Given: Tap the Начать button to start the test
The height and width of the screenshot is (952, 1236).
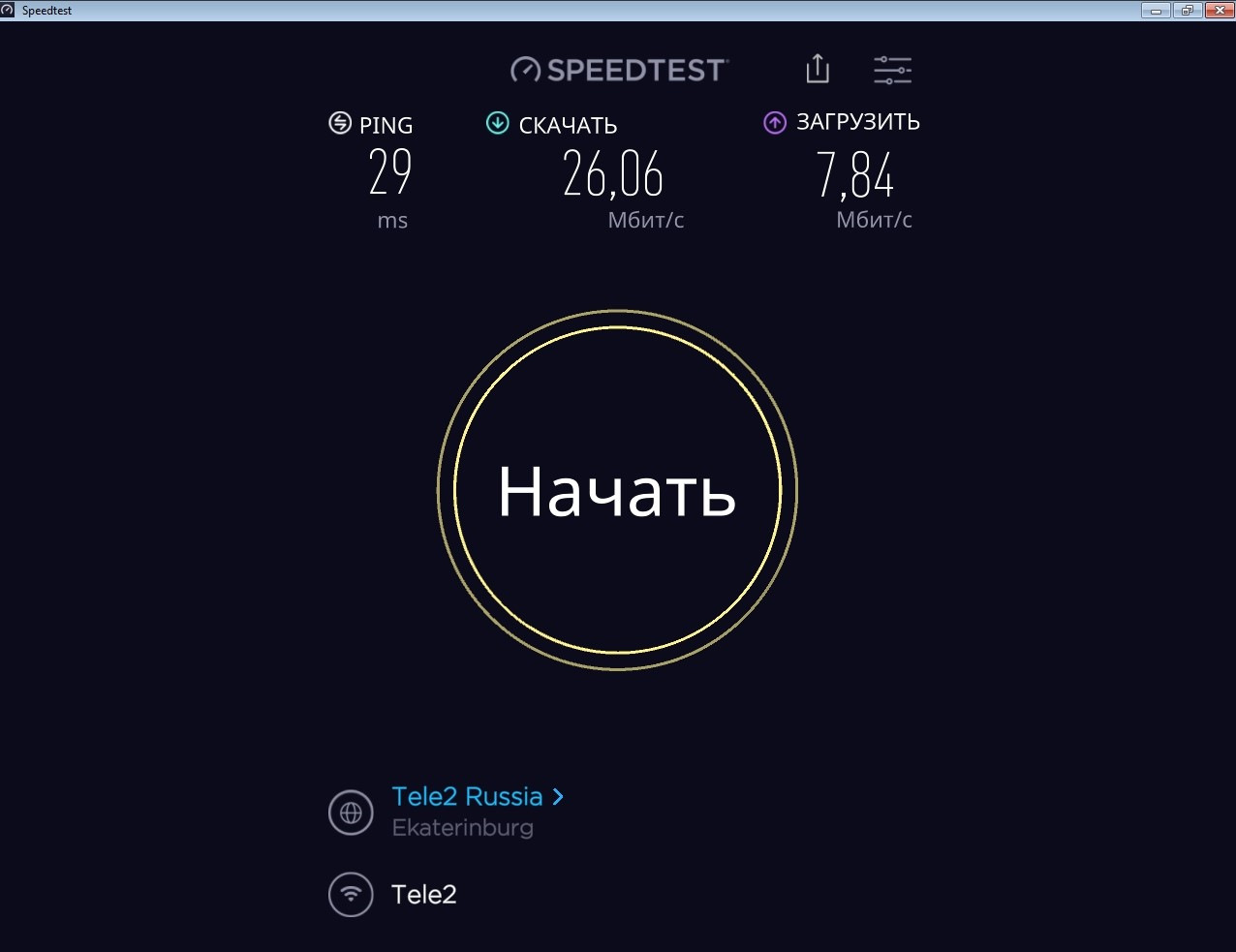Looking at the screenshot, I should point(617,491).
